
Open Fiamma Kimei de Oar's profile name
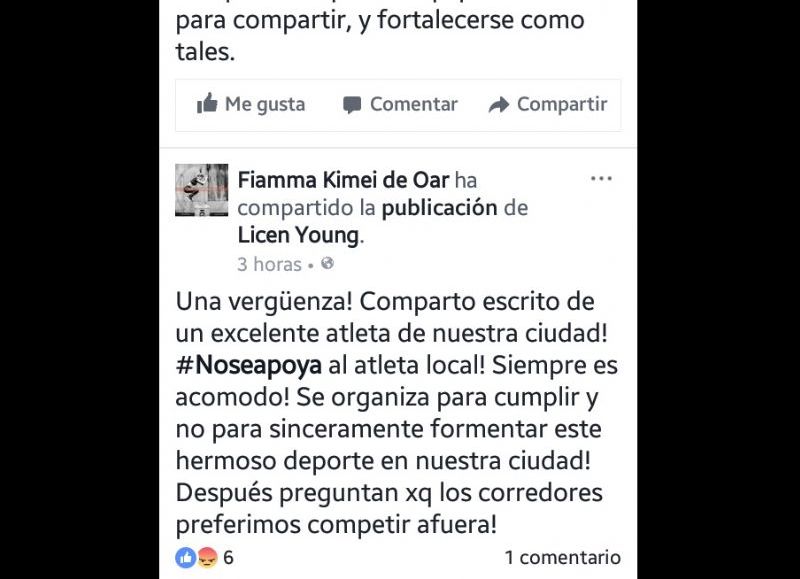pos(343,181)
